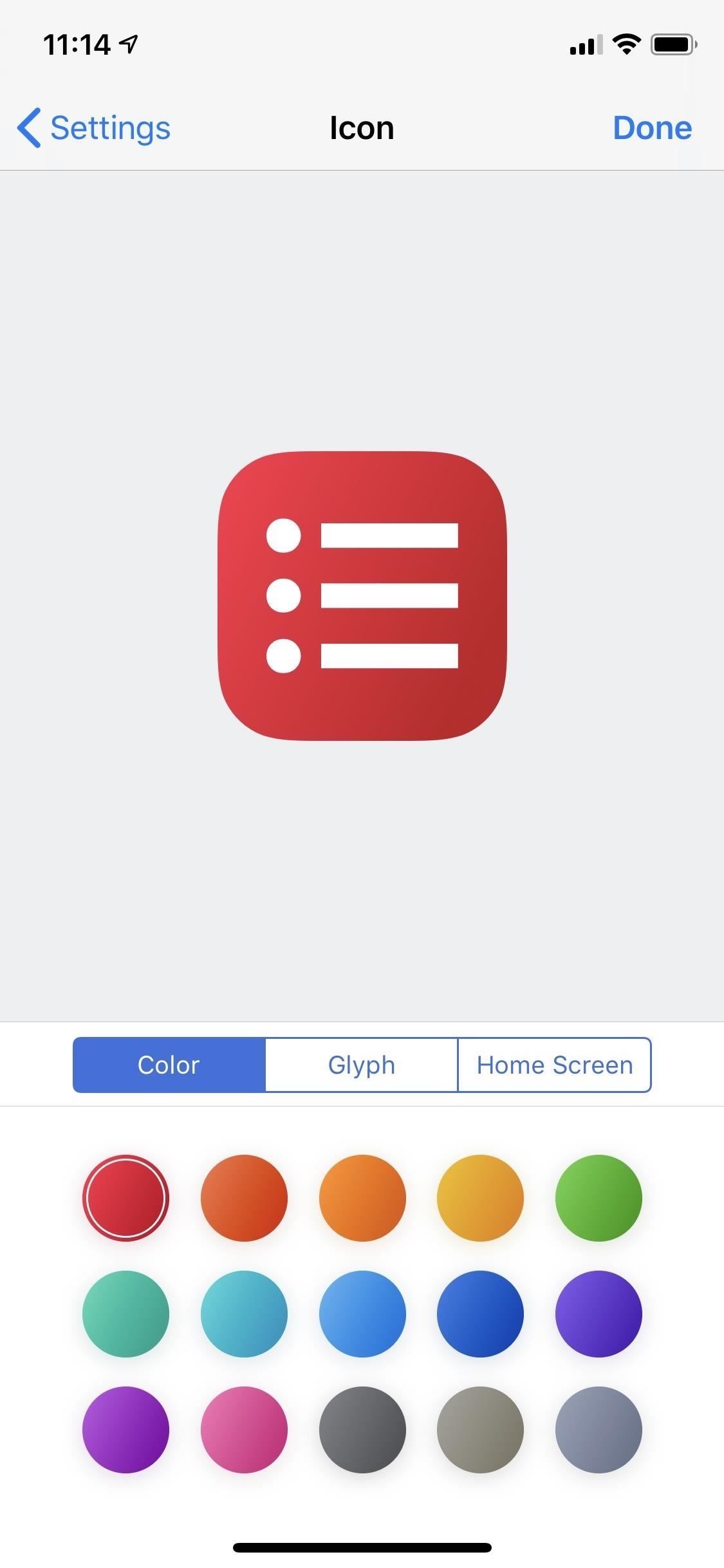
Task: Choose the light blue color swatch
Action: 362,1313
